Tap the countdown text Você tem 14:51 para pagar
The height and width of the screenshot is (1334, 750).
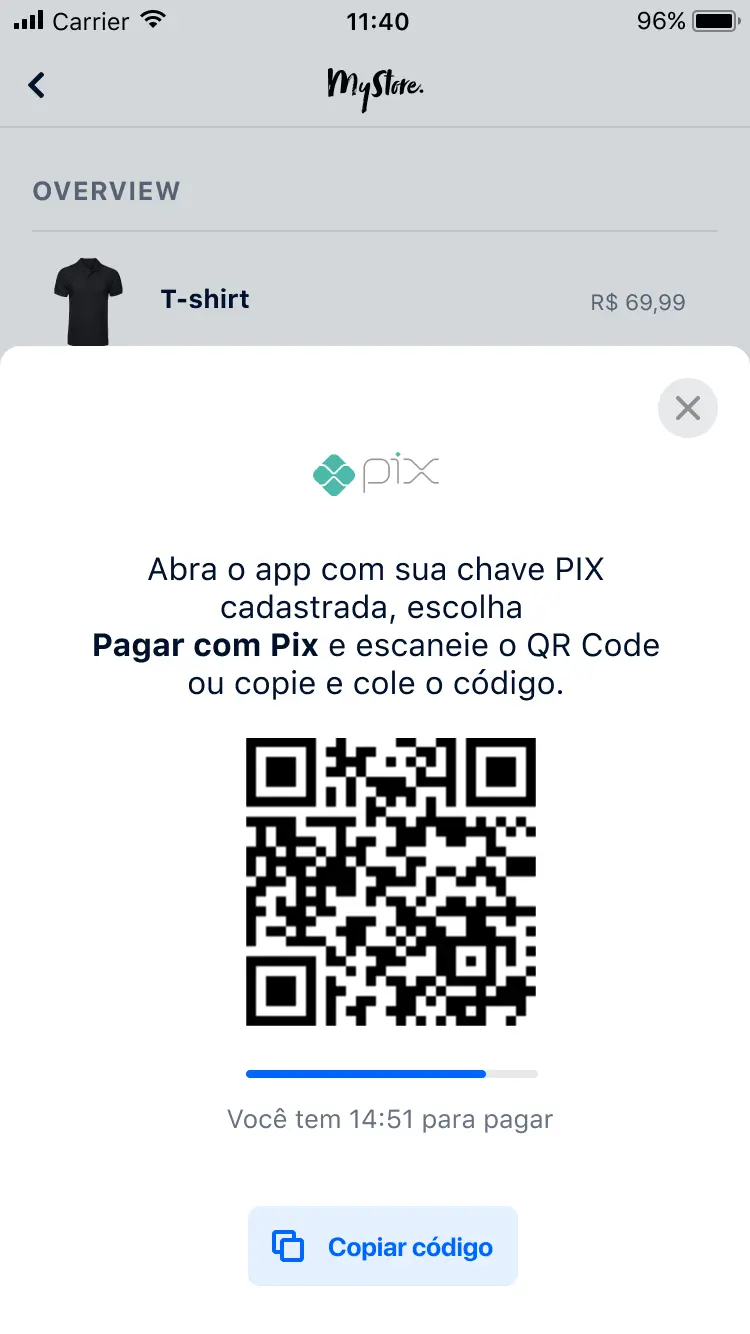coord(390,1119)
